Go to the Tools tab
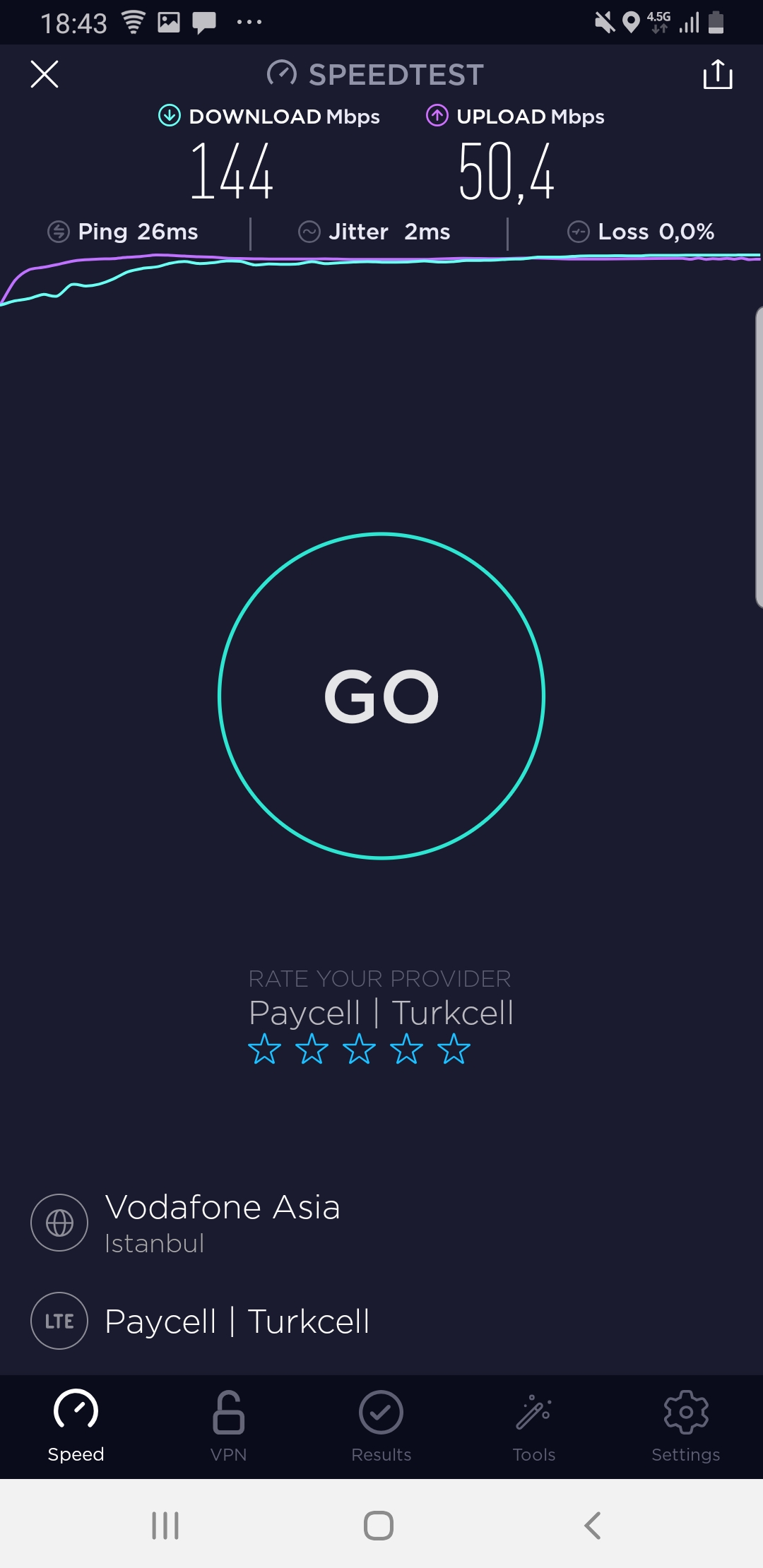Image resolution: width=763 pixels, height=1568 pixels. tap(534, 1427)
